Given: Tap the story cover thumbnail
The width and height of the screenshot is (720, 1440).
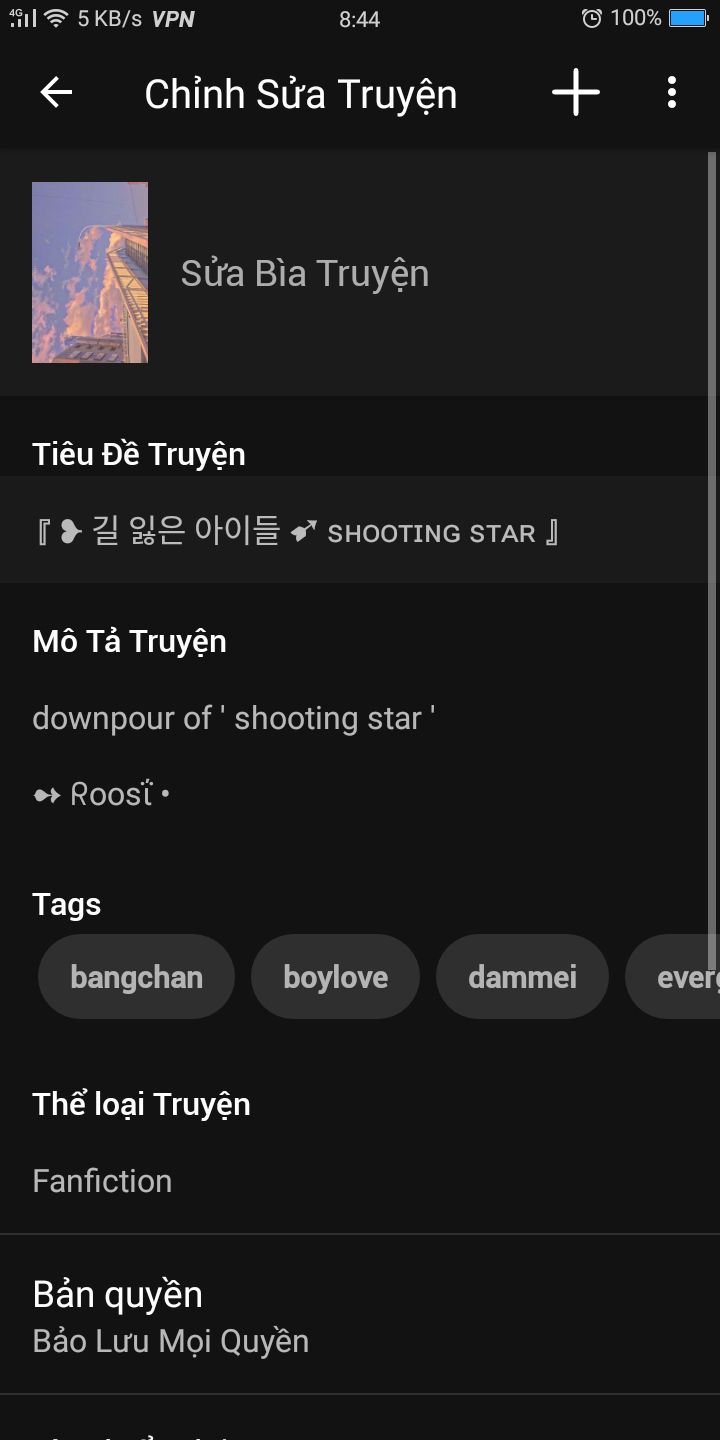Looking at the screenshot, I should point(90,272).
